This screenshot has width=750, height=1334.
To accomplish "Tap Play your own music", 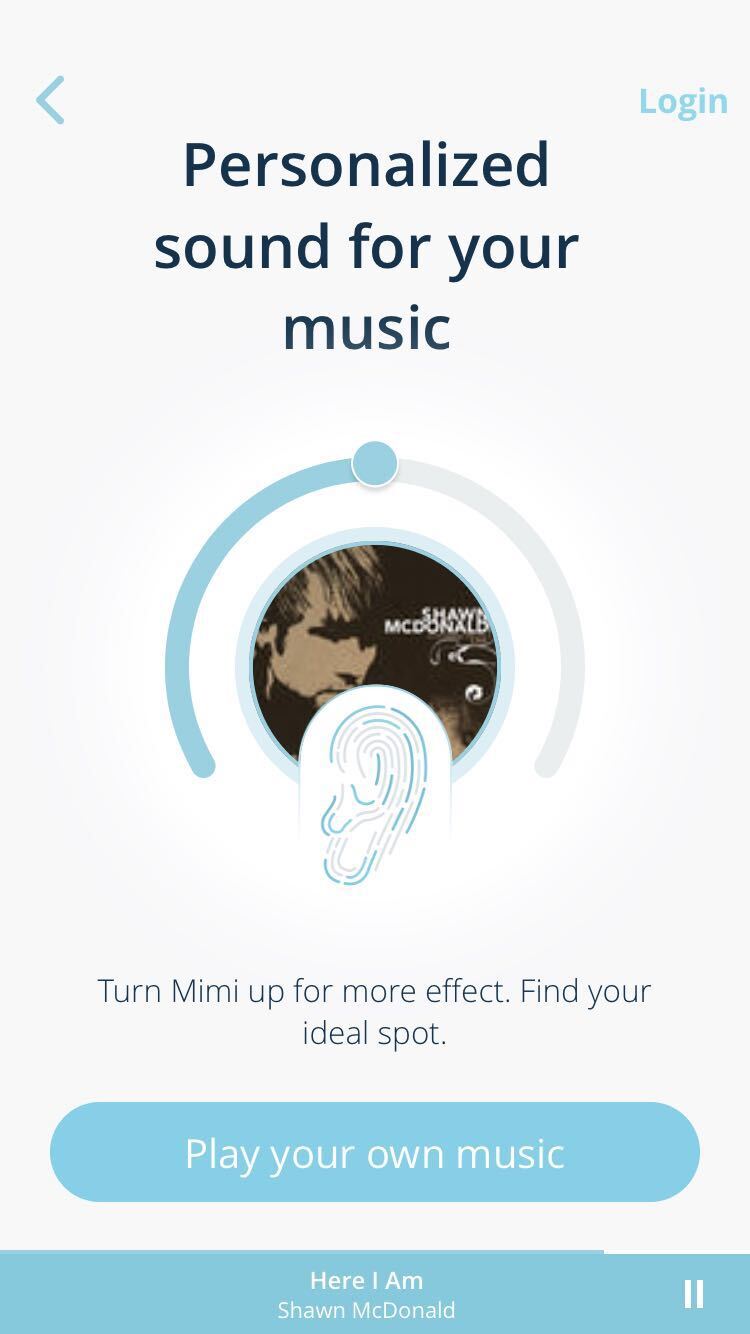I will coord(375,1152).
